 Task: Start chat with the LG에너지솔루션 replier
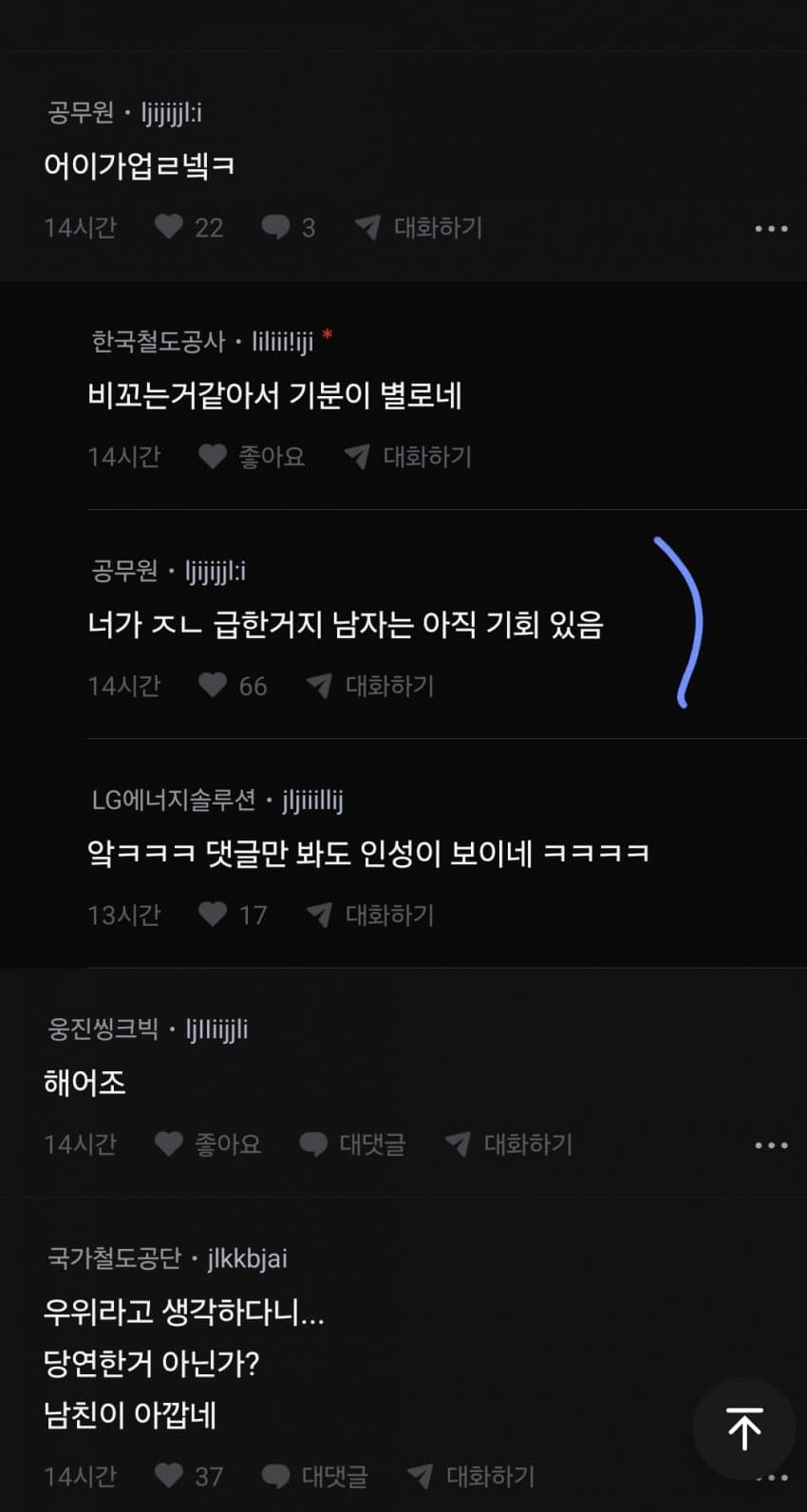point(371,915)
